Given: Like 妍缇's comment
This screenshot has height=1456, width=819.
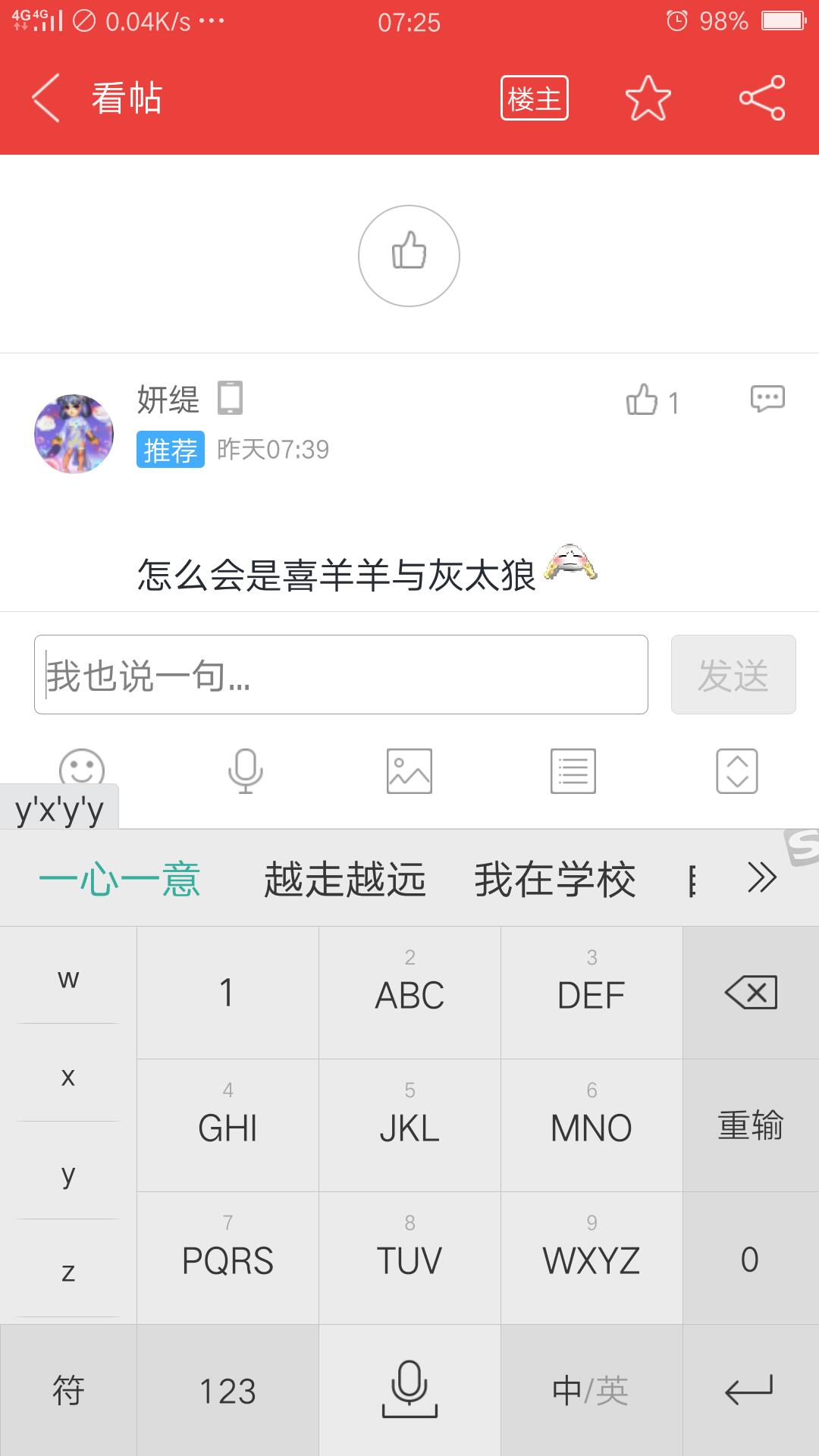Looking at the screenshot, I should pyautogui.click(x=643, y=400).
